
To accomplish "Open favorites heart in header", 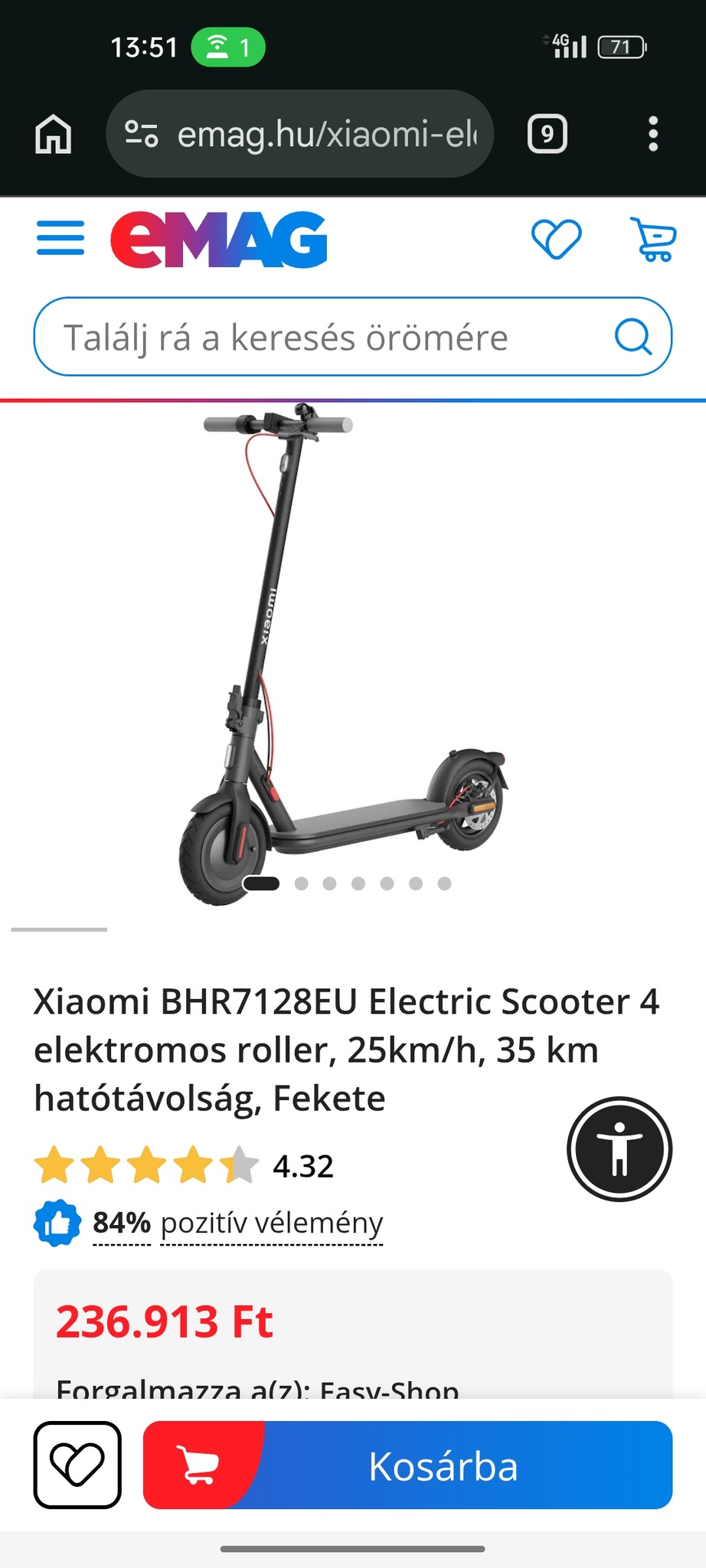I will click(x=556, y=239).
